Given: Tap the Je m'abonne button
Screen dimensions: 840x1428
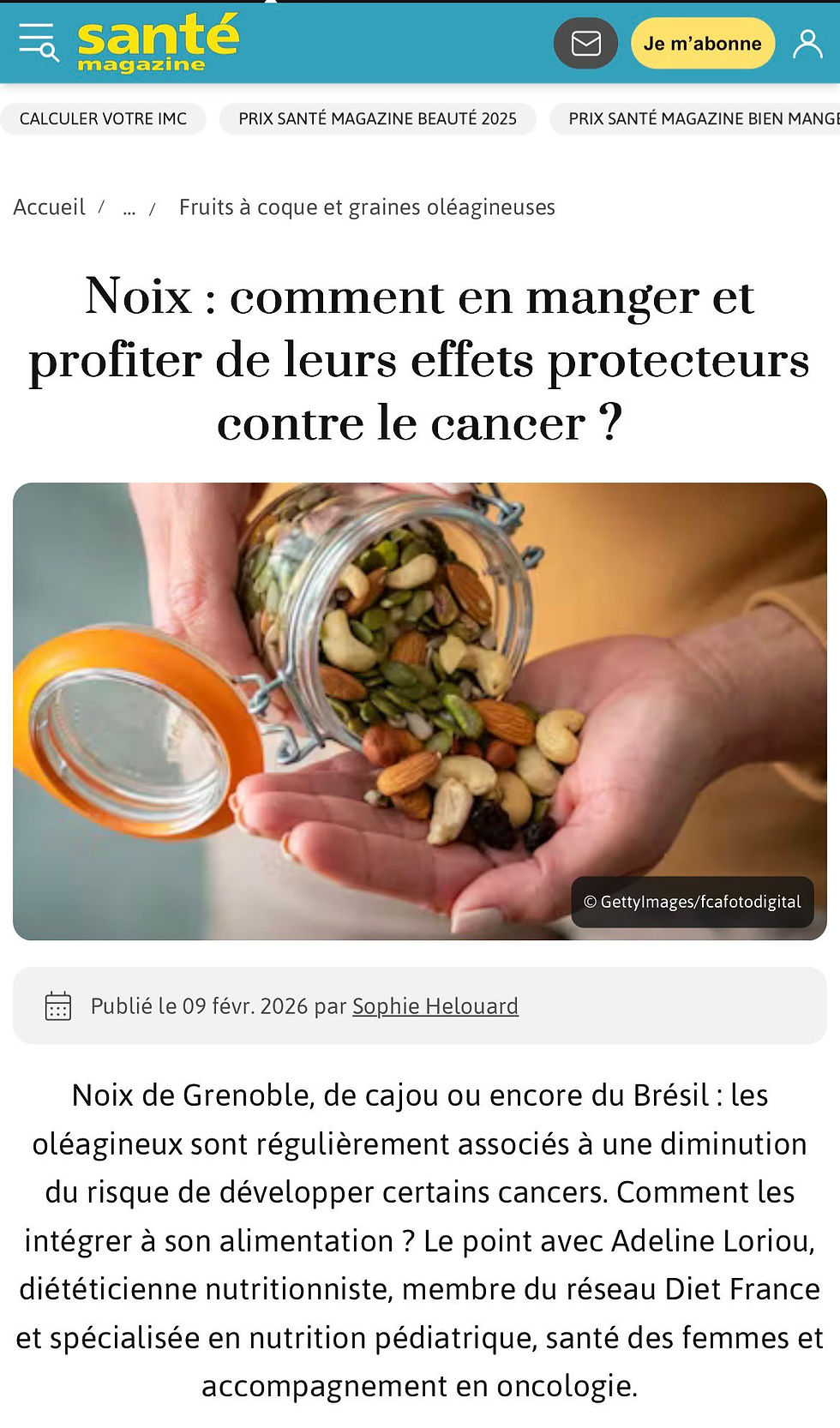Looking at the screenshot, I should [x=702, y=43].
